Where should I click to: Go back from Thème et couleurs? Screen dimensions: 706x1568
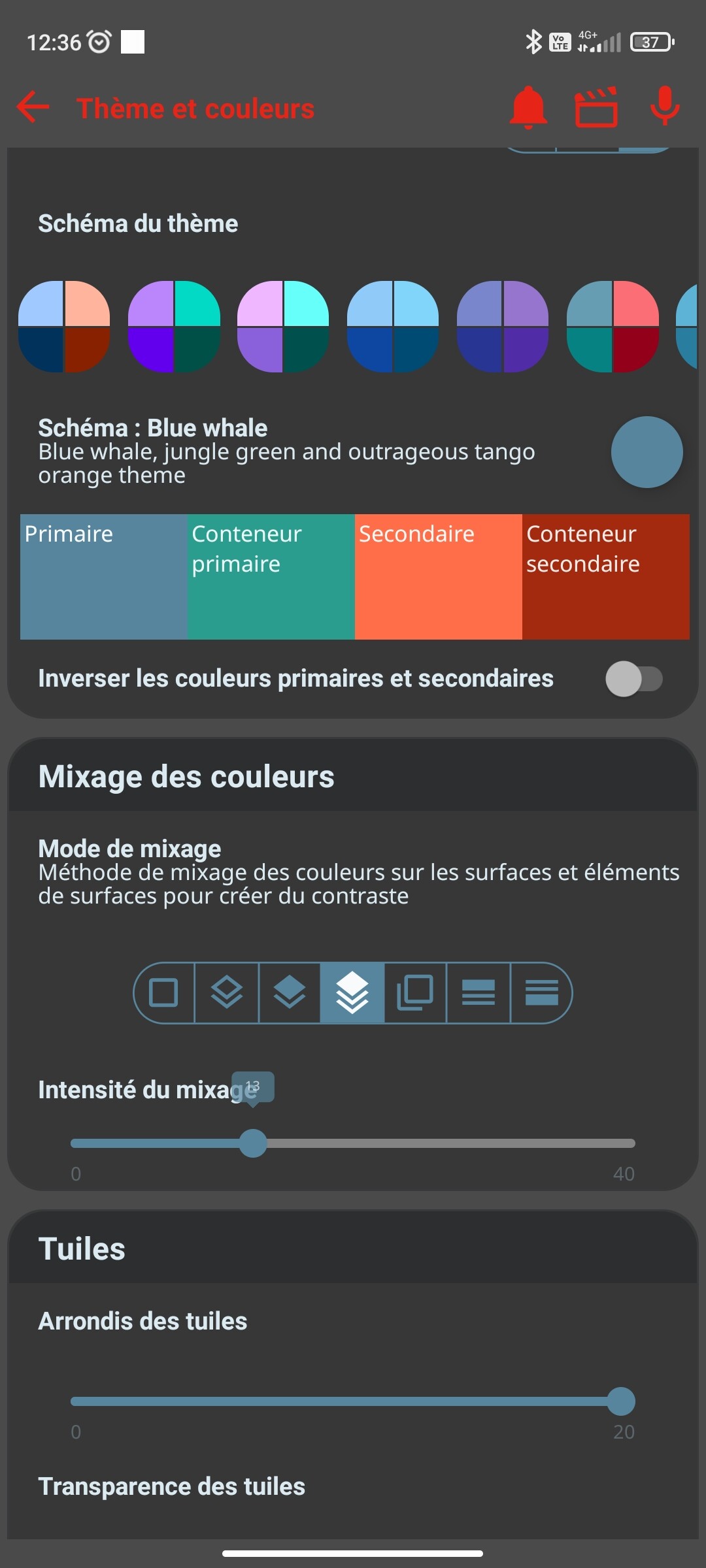(x=33, y=108)
